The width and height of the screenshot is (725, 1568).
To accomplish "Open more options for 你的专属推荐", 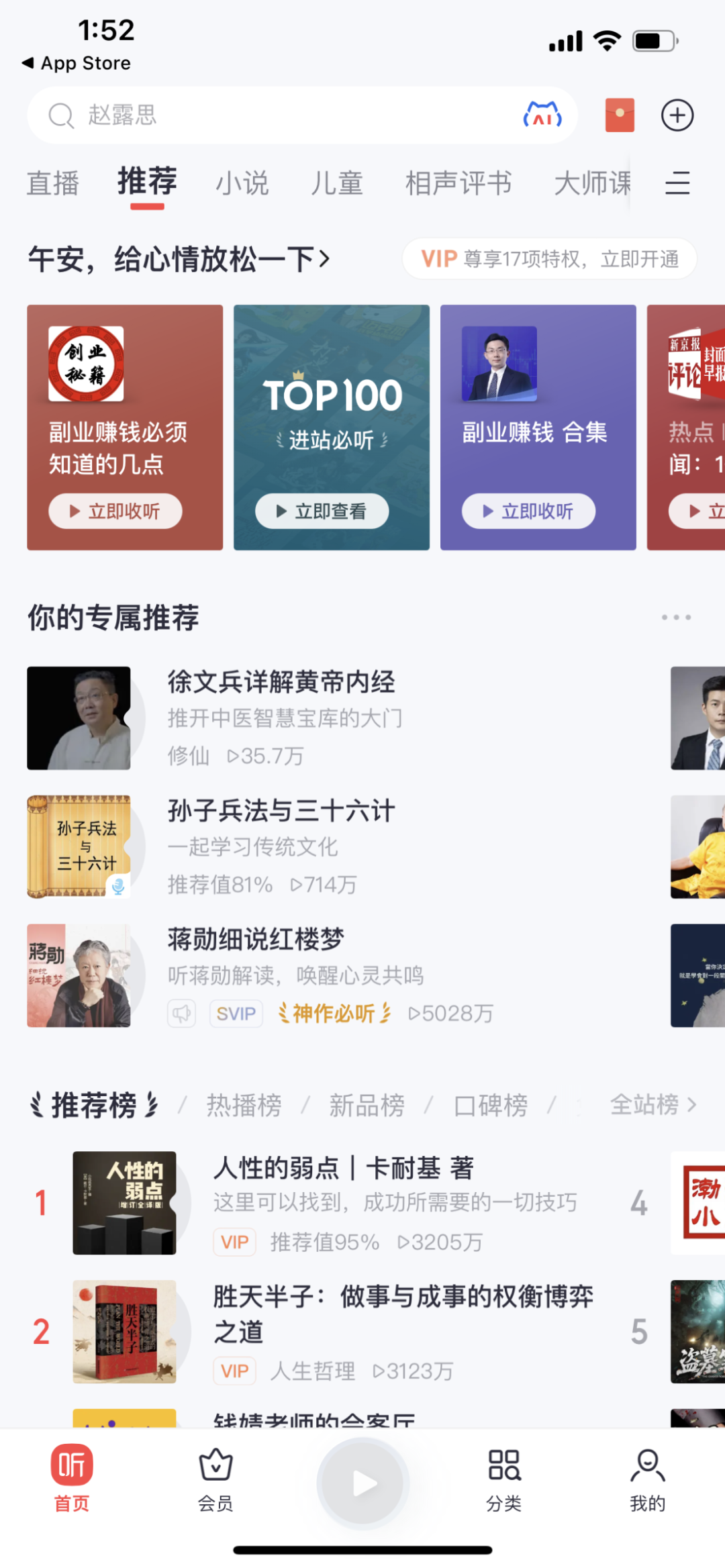I will (676, 618).
